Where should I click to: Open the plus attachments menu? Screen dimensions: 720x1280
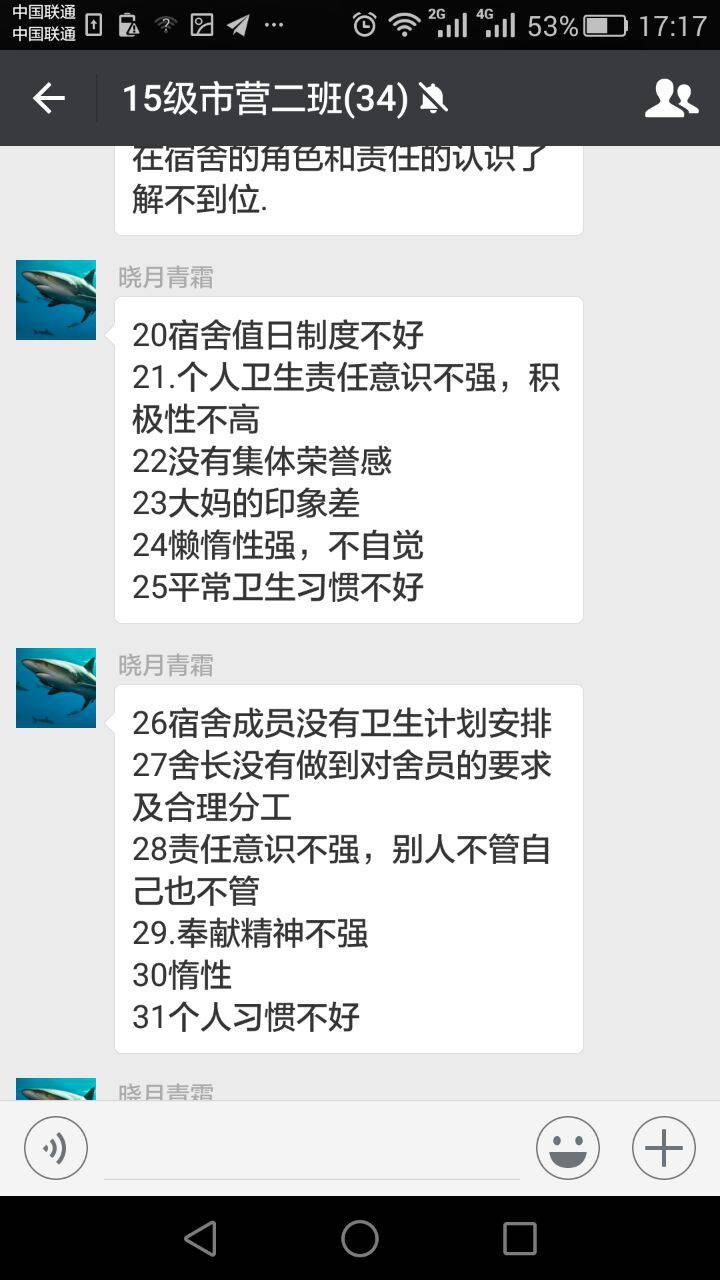pyautogui.click(x=663, y=1148)
